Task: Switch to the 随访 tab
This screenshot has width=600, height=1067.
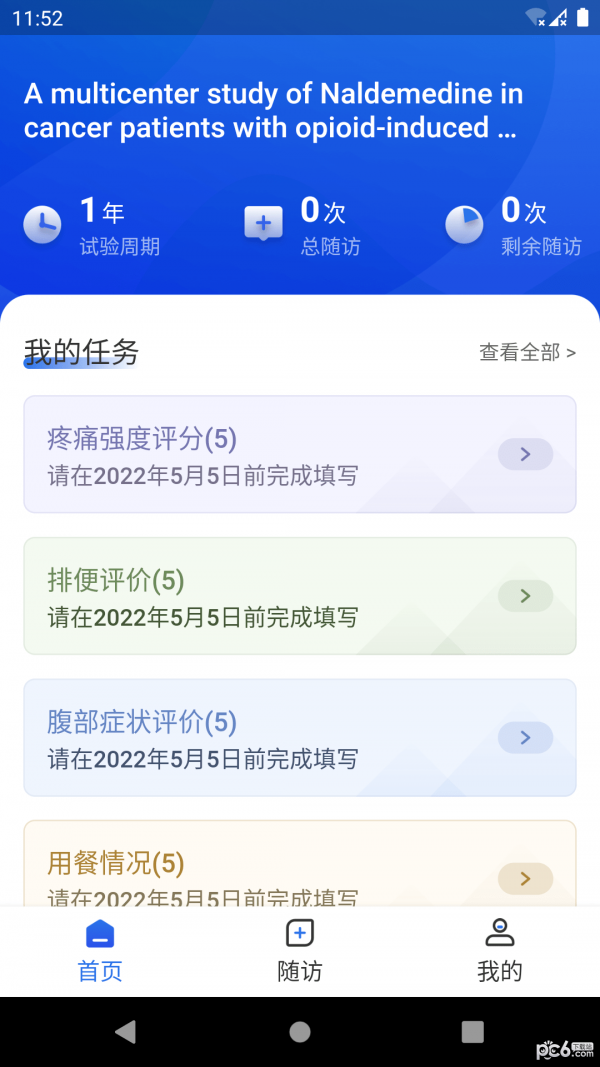Action: tap(300, 950)
